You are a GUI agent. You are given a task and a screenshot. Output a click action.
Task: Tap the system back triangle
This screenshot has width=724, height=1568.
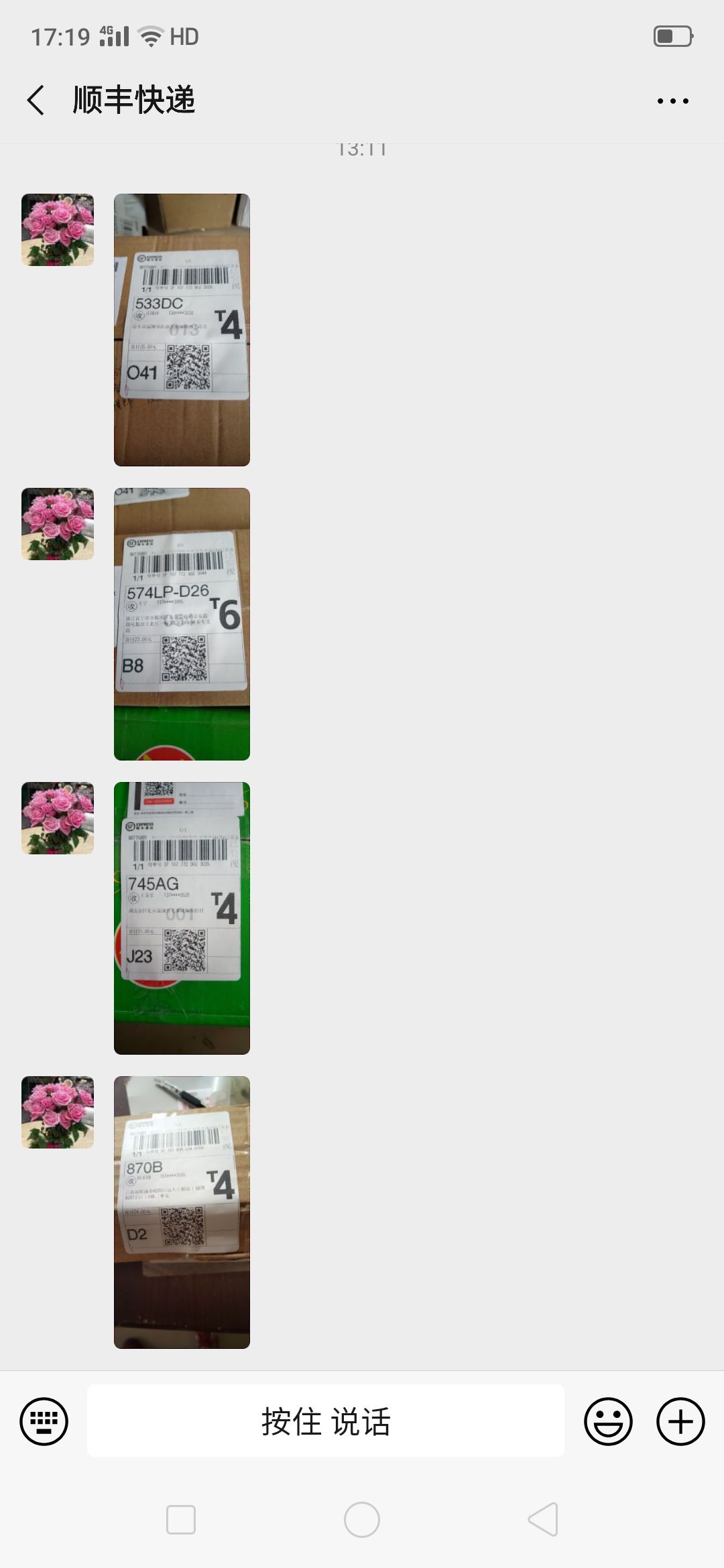coord(543,1520)
